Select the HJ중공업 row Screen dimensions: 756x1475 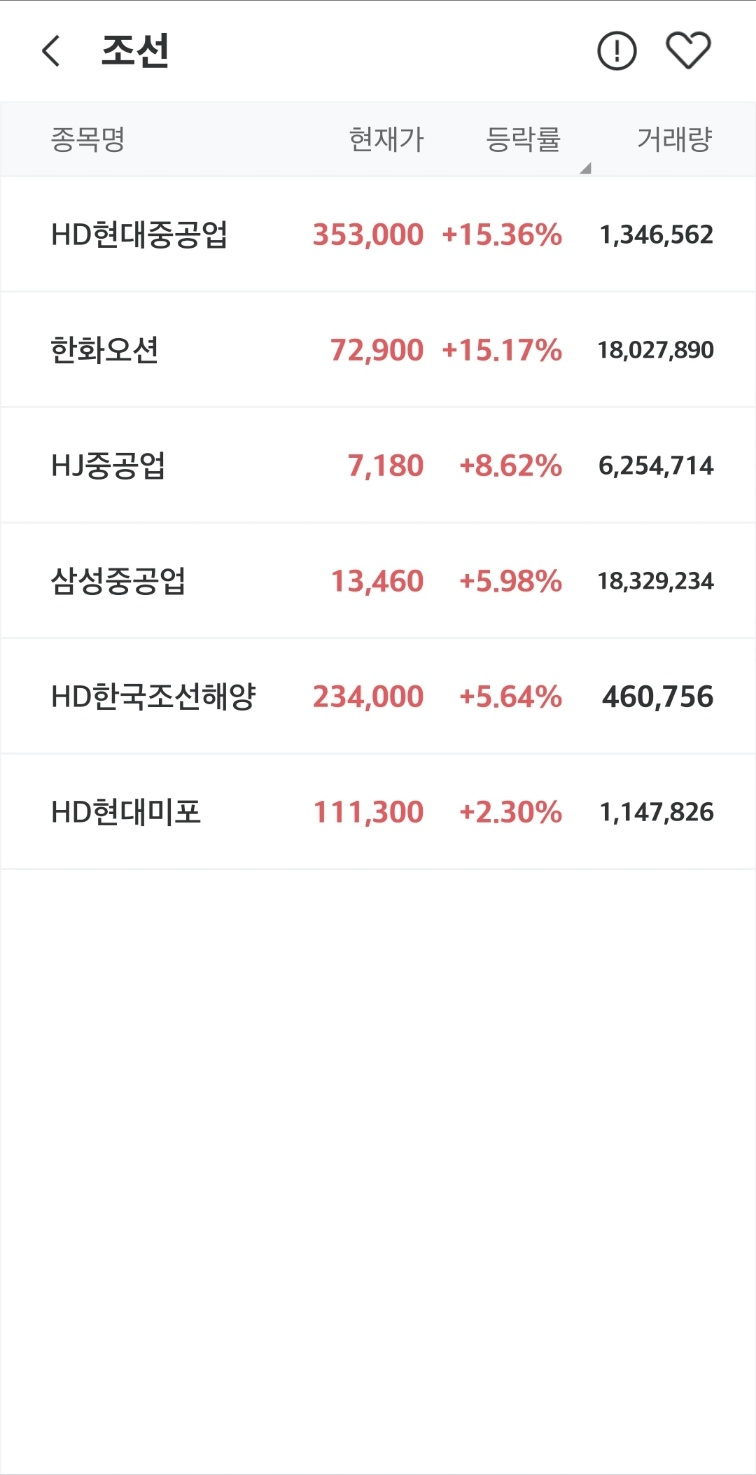378,465
